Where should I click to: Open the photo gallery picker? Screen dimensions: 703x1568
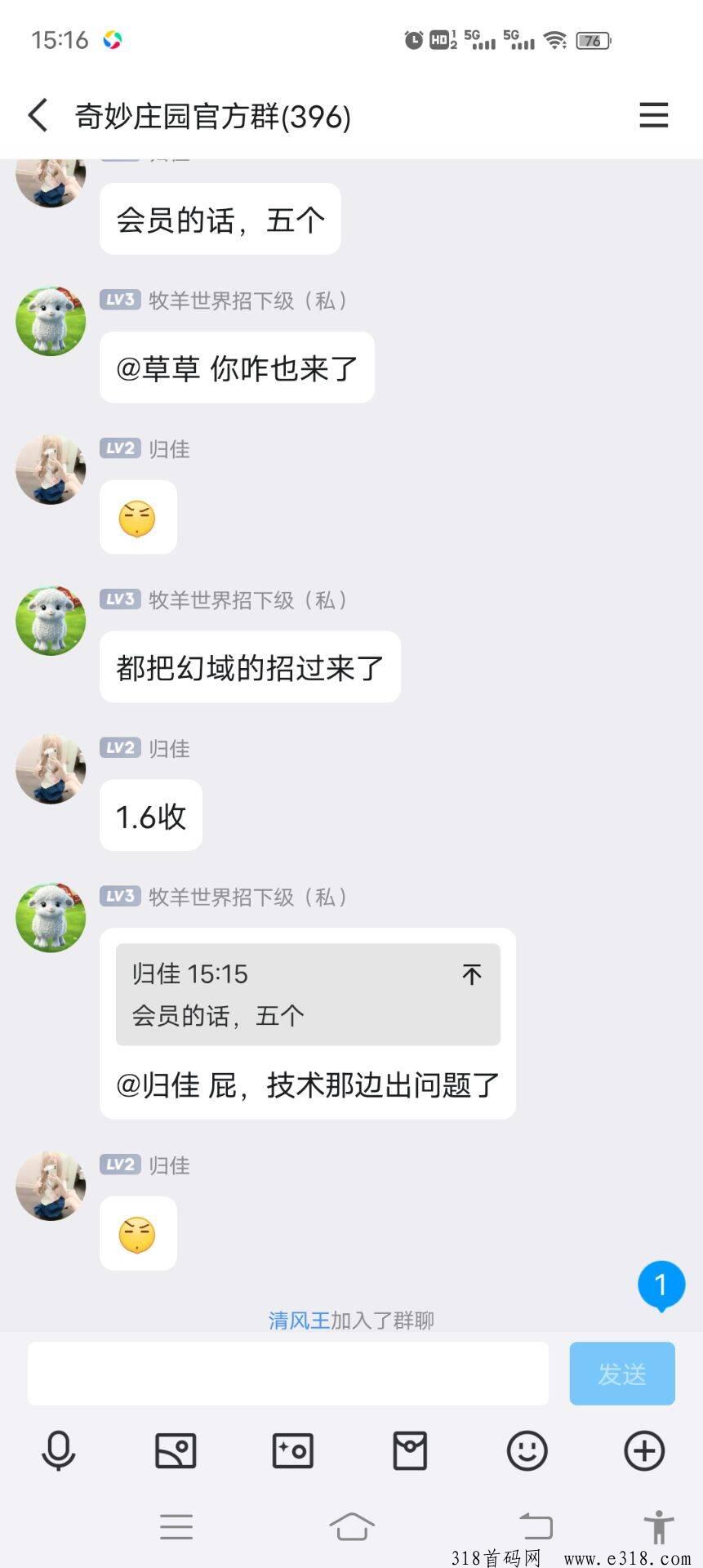(x=176, y=1451)
